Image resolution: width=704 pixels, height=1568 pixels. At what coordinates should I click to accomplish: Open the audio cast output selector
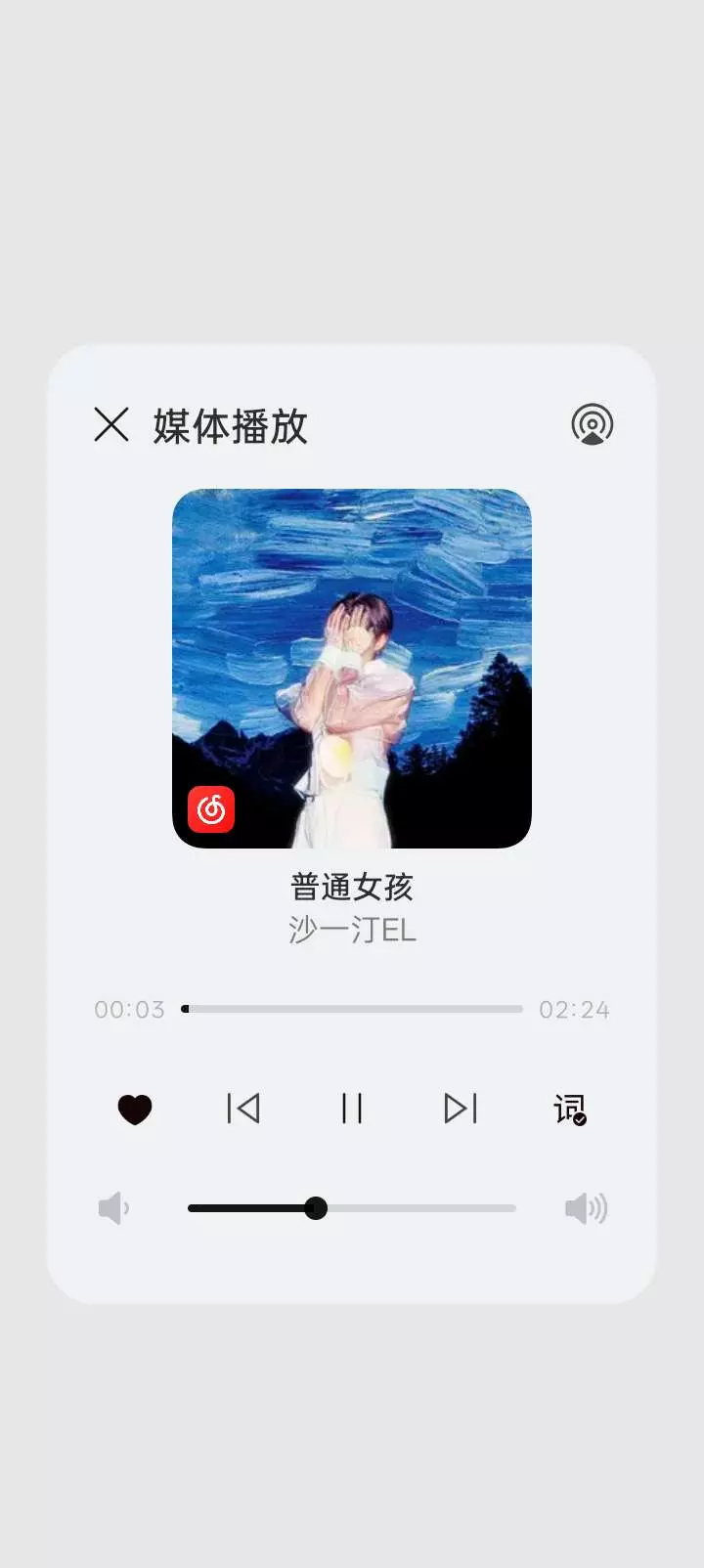[592, 424]
